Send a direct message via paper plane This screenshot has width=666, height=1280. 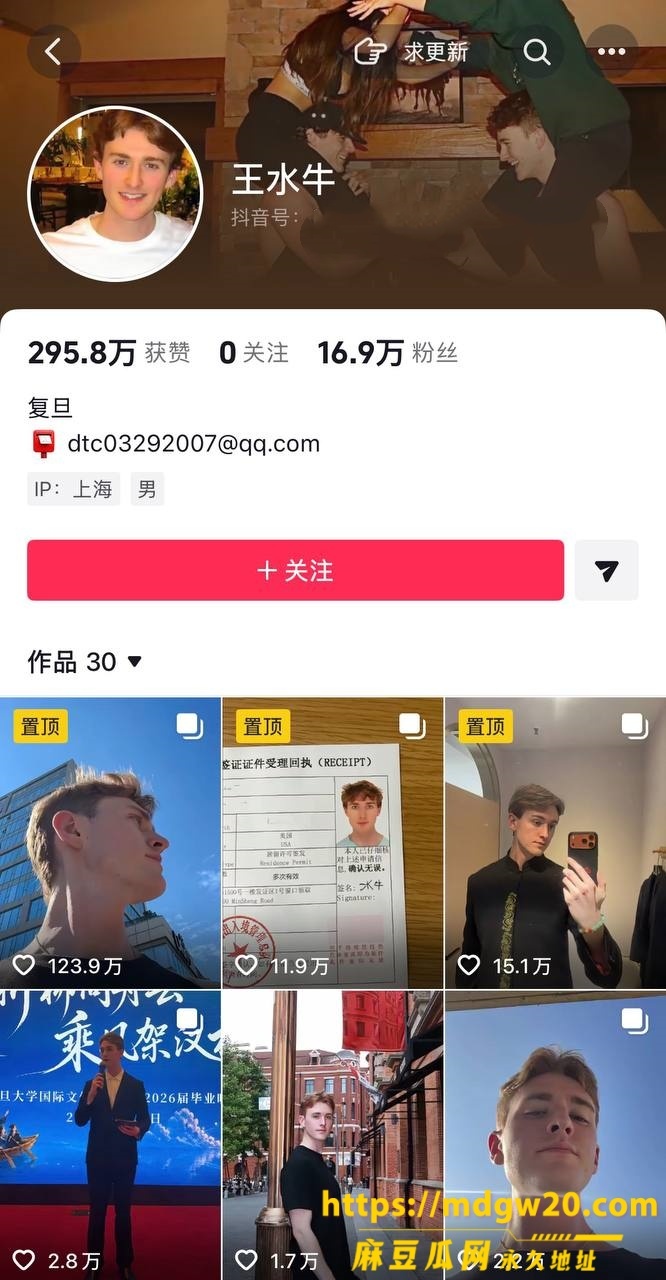tap(606, 570)
